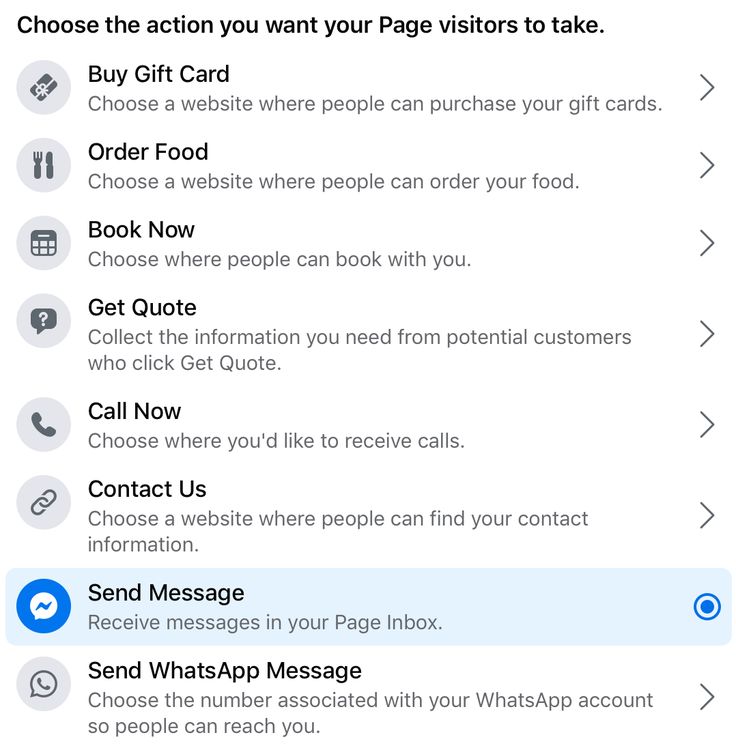Select the fork and knife Order Food icon
The height and width of the screenshot is (748, 736).
pyautogui.click(x=43, y=165)
